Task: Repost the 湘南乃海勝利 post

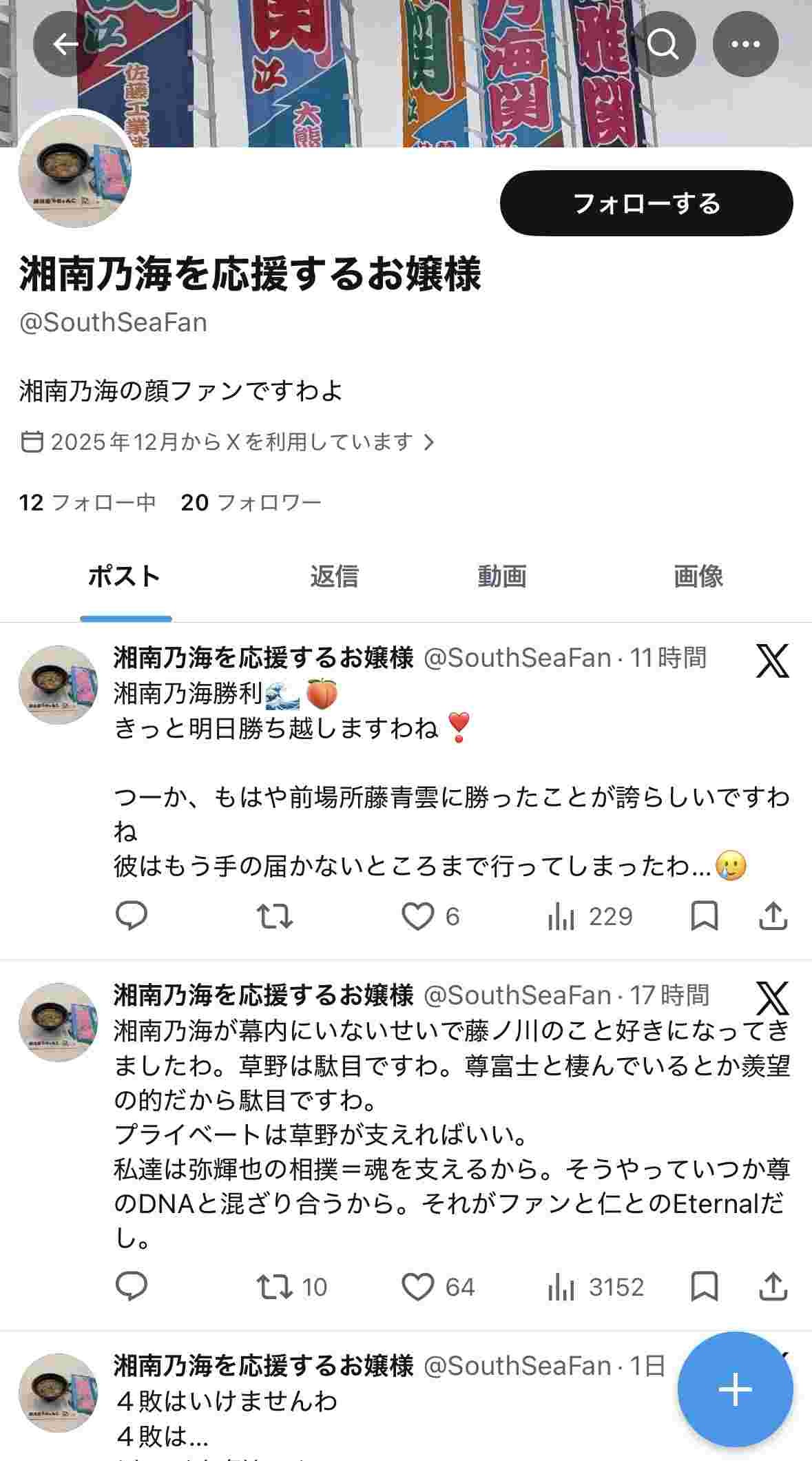Action: pyautogui.click(x=275, y=916)
